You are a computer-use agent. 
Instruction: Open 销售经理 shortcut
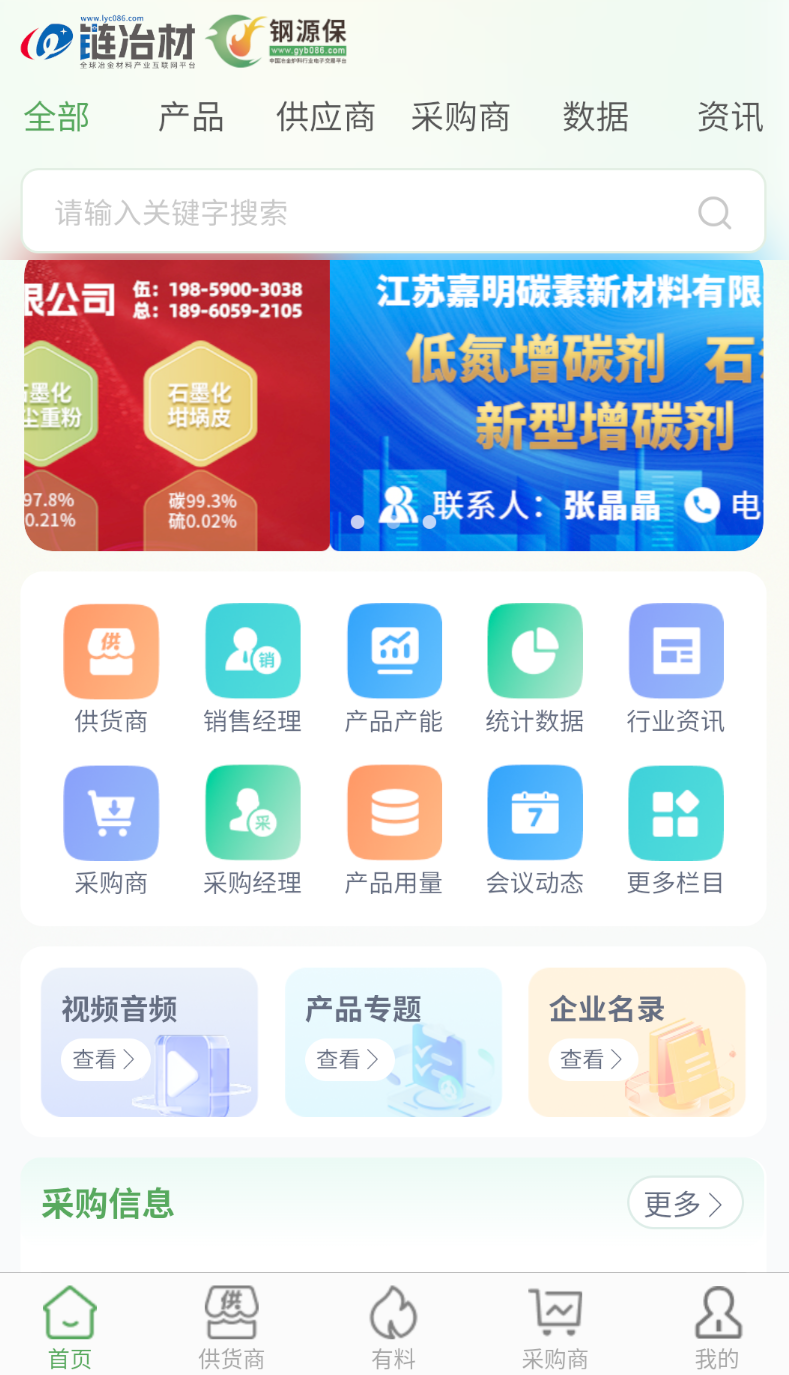pos(252,669)
